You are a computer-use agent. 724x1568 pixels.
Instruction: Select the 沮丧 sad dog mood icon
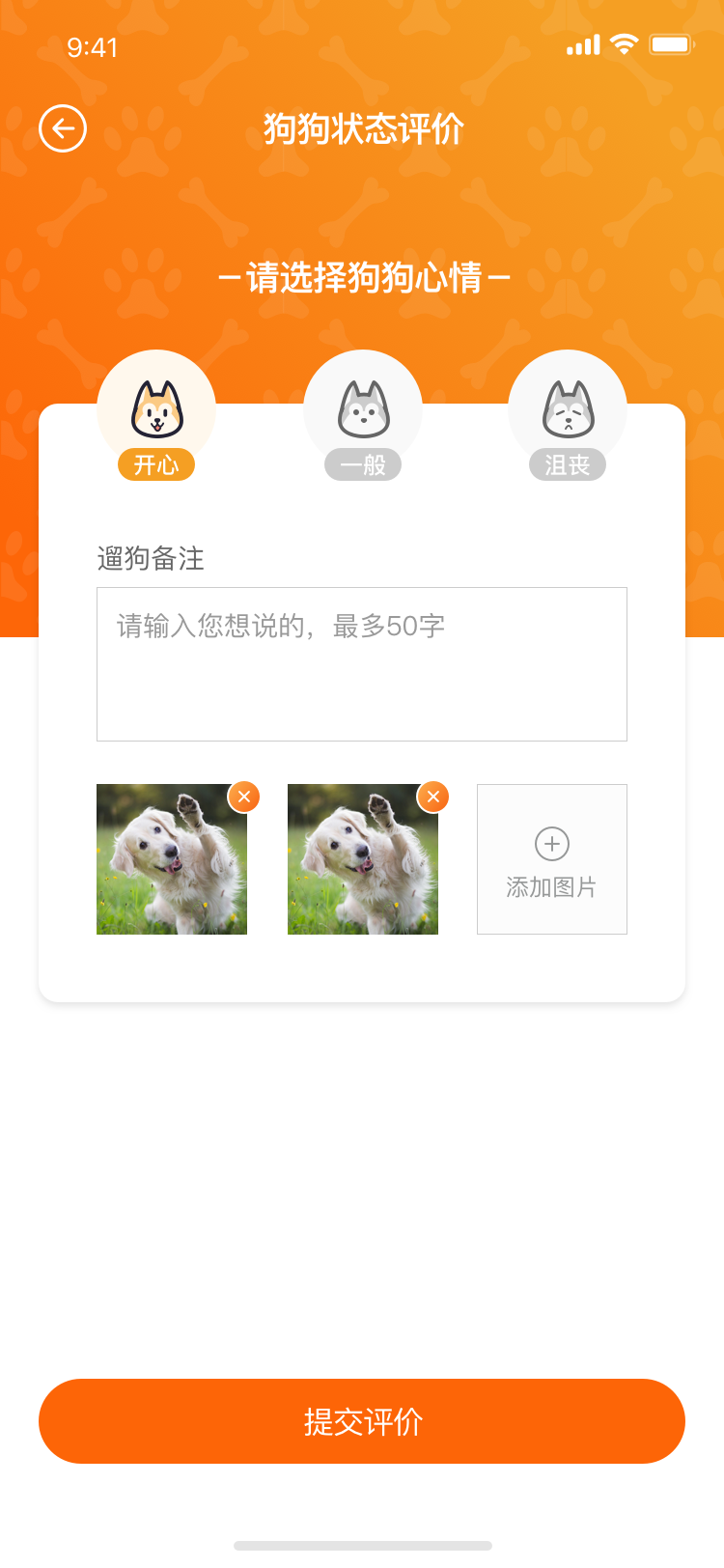pyautogui.click(x=568, y=409)
